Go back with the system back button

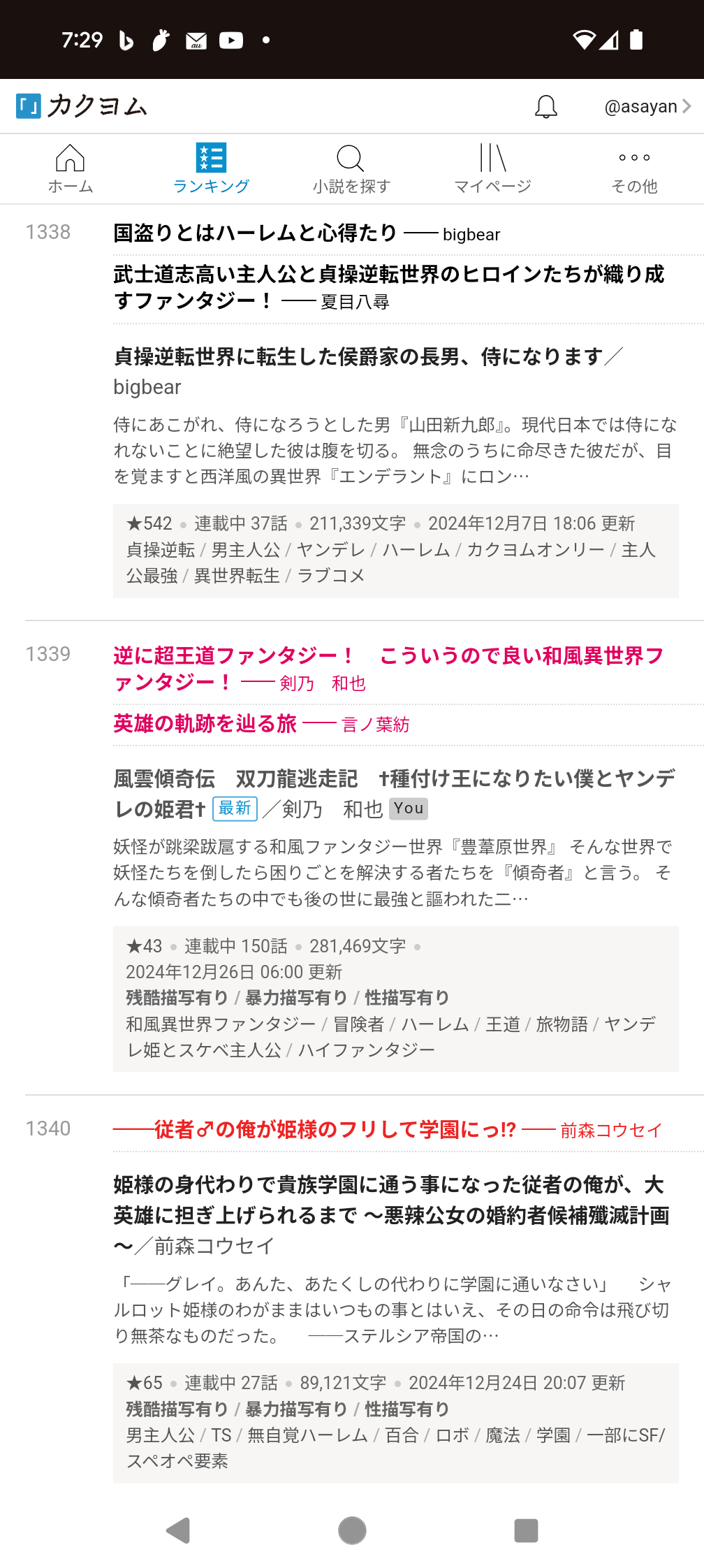tap(178, 1530)
